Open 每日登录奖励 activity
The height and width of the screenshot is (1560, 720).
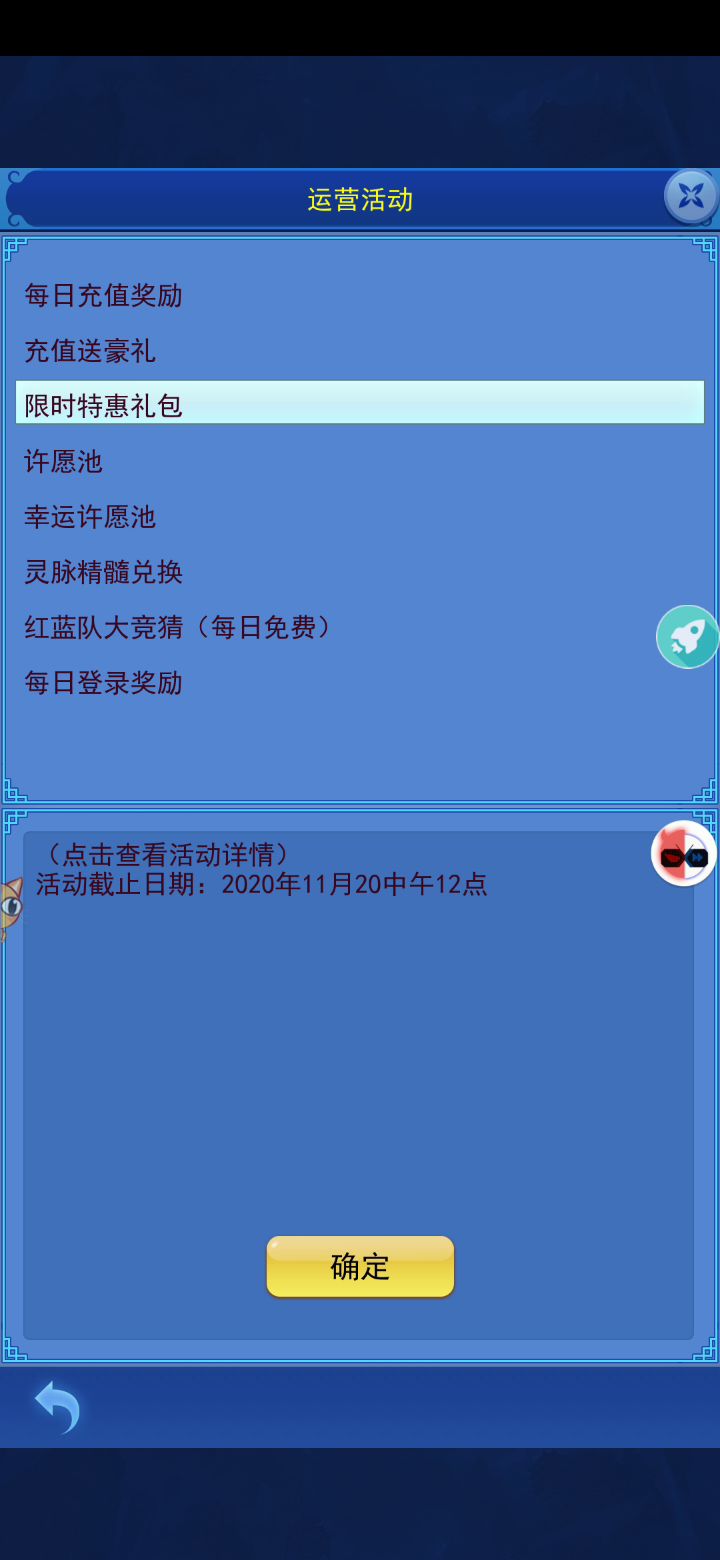coord(104,683)
